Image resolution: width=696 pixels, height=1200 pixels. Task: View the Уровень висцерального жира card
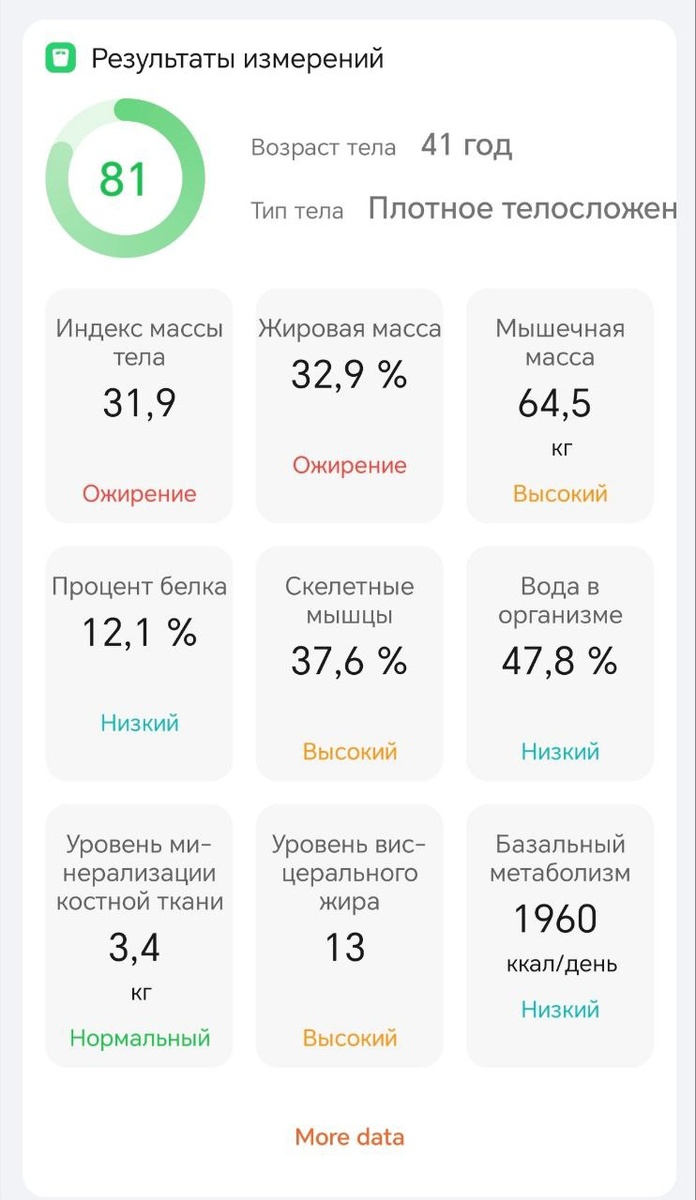349,936
